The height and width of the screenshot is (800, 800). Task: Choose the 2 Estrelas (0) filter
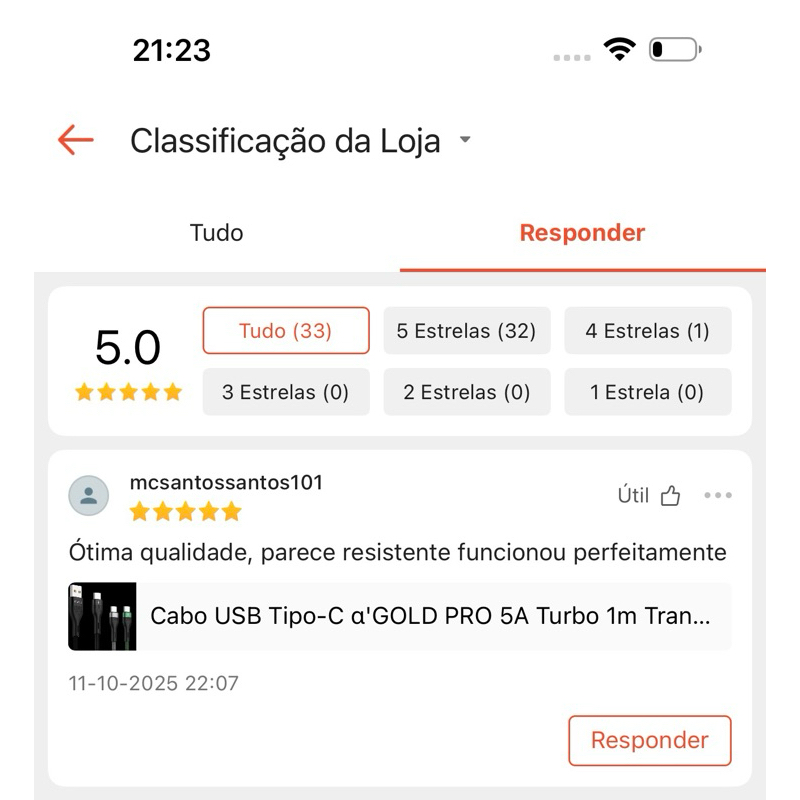[466, 392]
